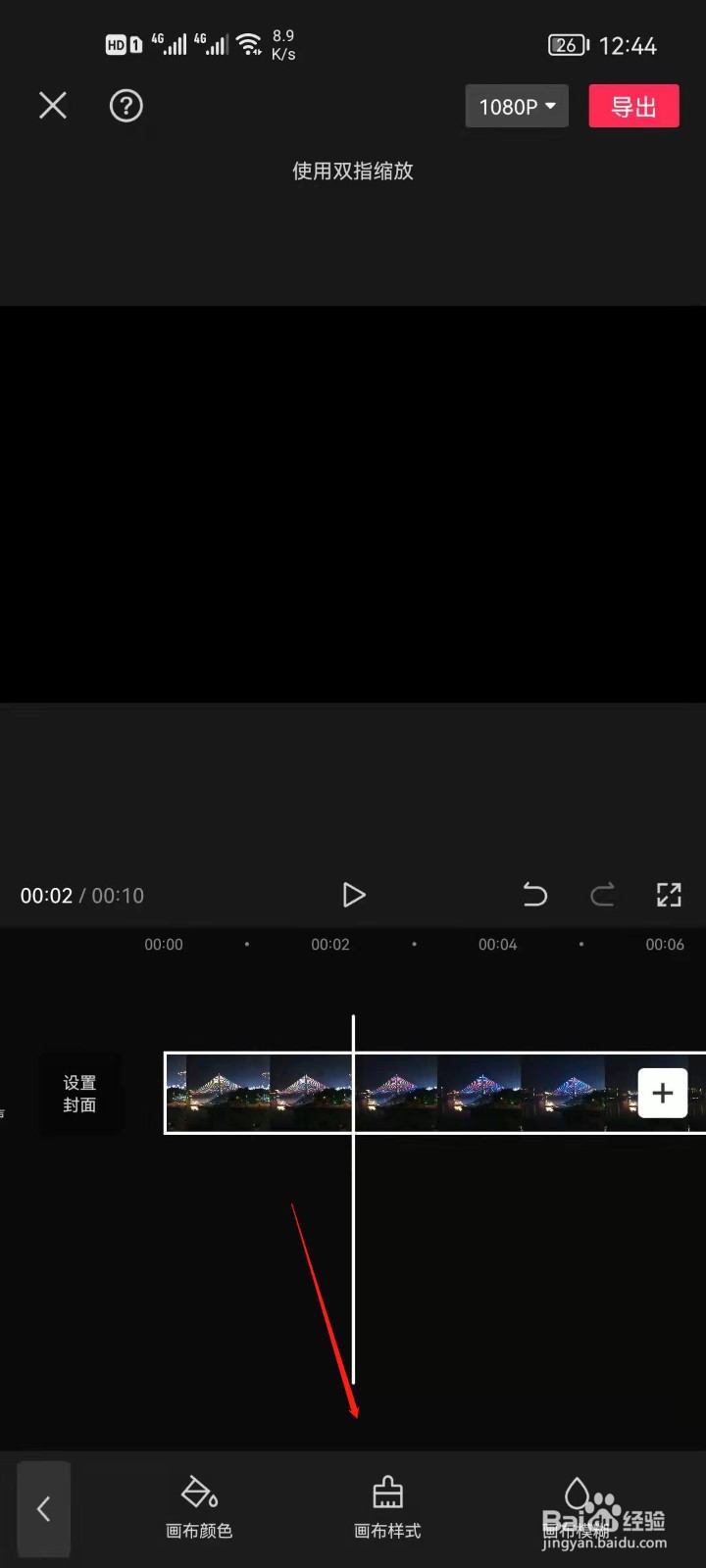Undo the last edit

point(535,895)
